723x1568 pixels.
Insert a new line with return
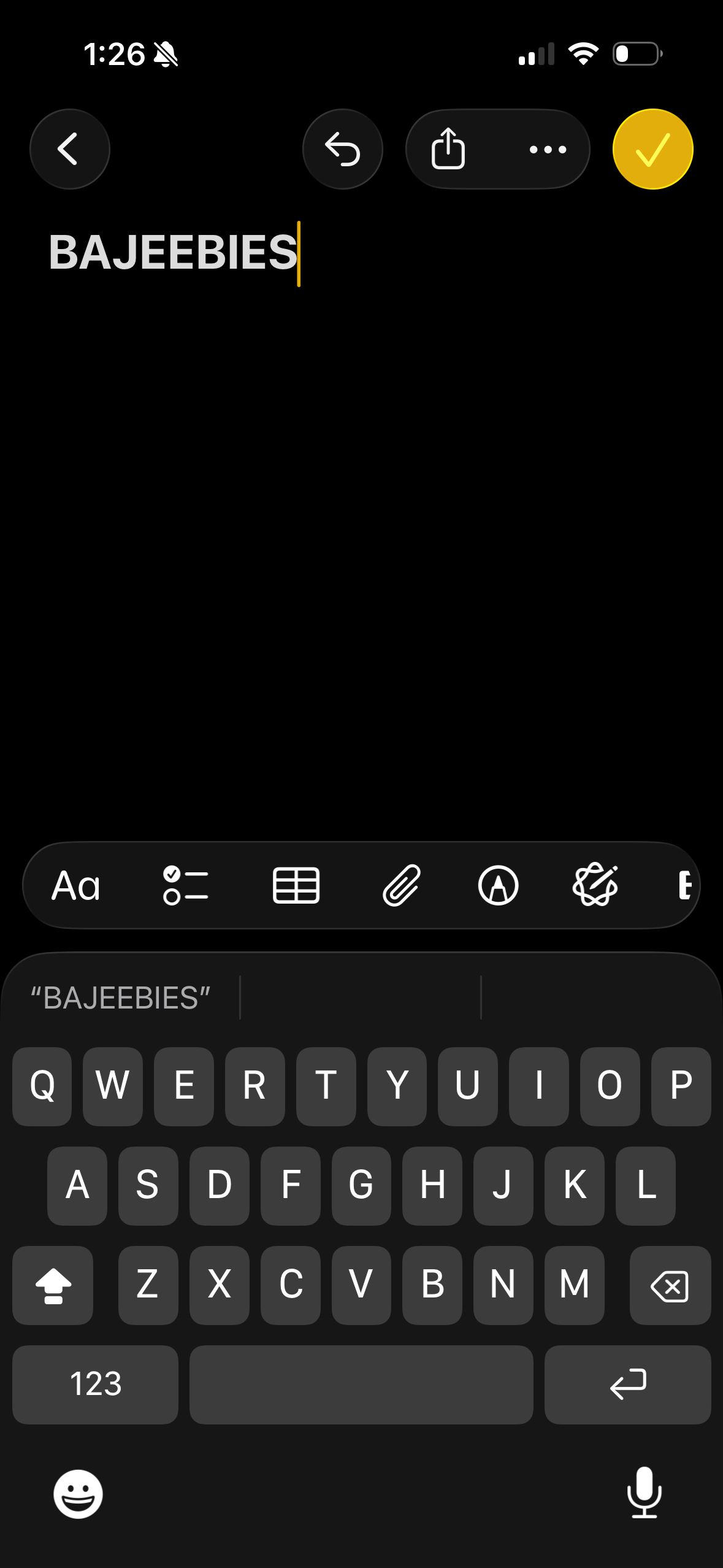[x=627, y=1385]
